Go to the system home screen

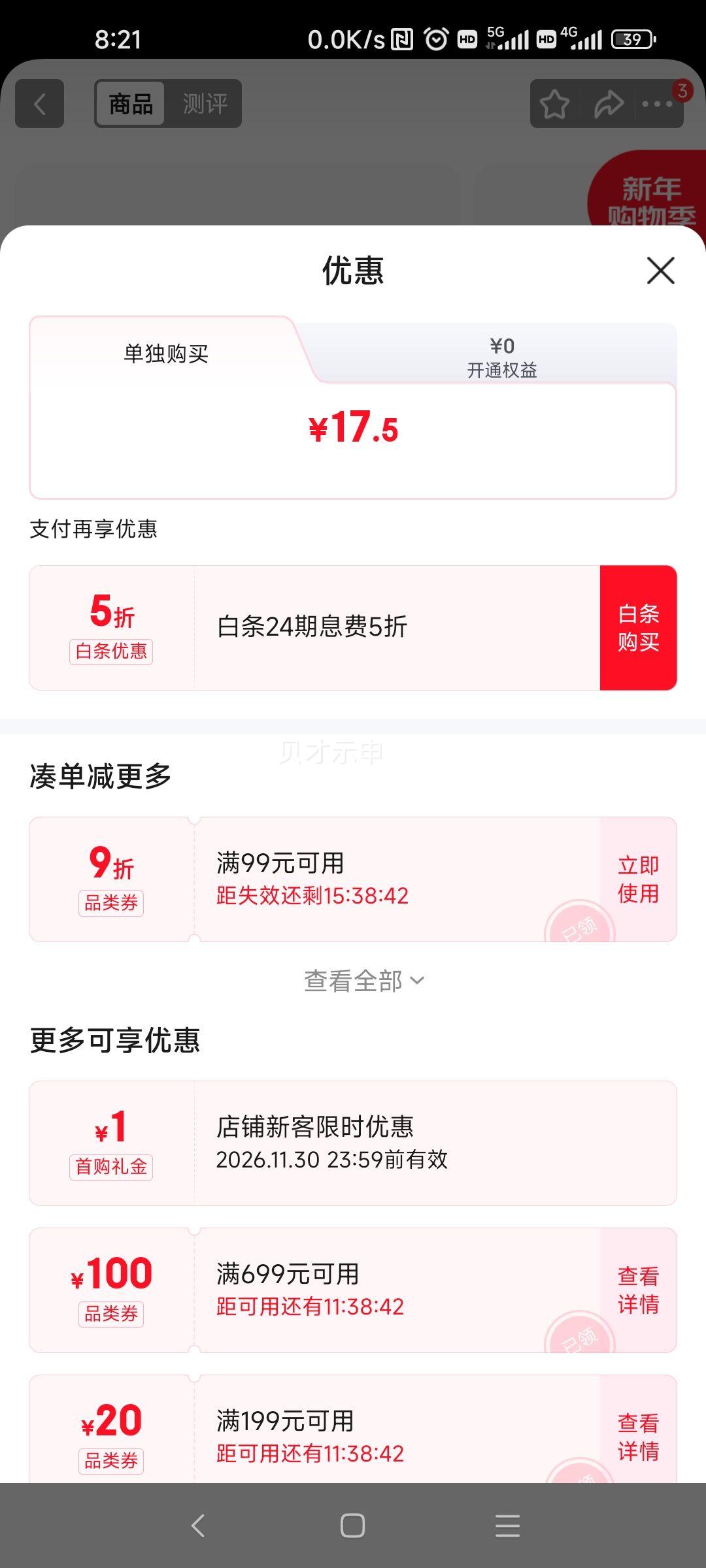(353, 1526)
